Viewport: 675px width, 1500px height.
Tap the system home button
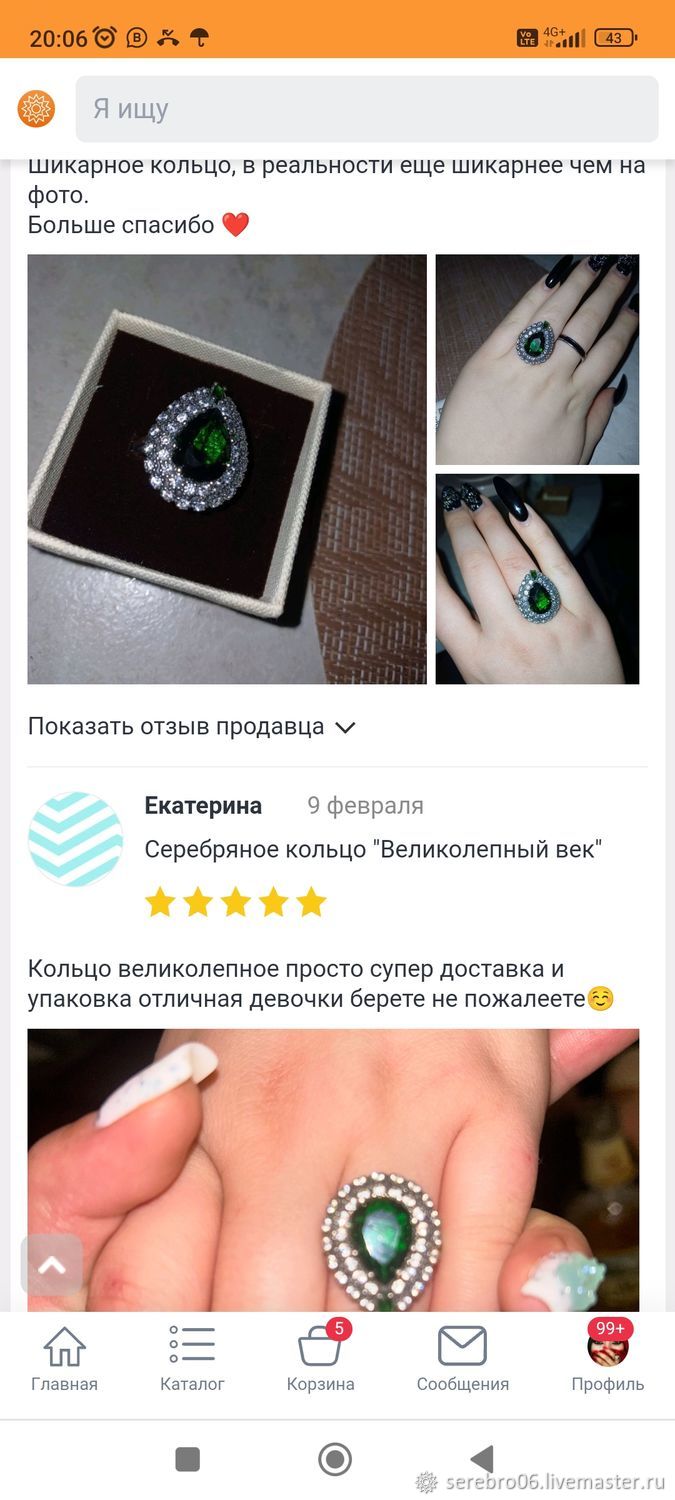tap(335, 1459)
